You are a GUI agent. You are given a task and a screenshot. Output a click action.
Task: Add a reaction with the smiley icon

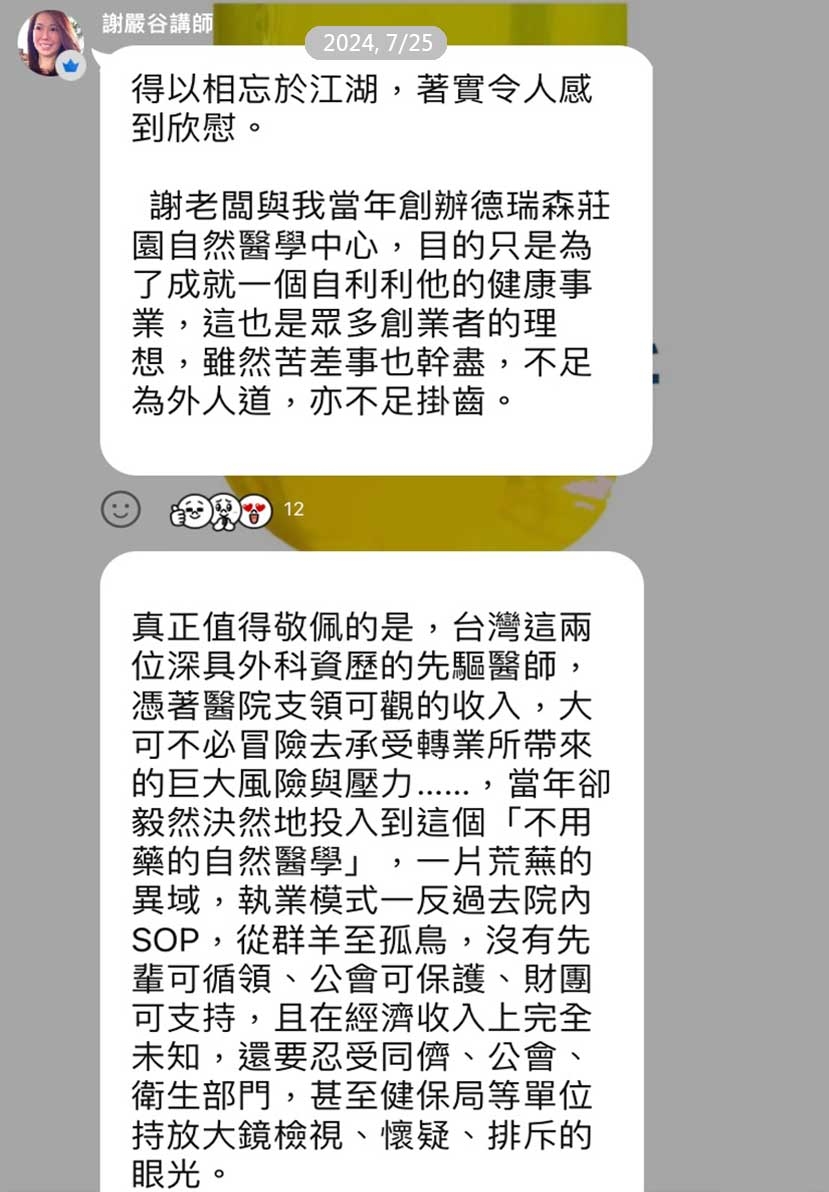pos(121,509)
